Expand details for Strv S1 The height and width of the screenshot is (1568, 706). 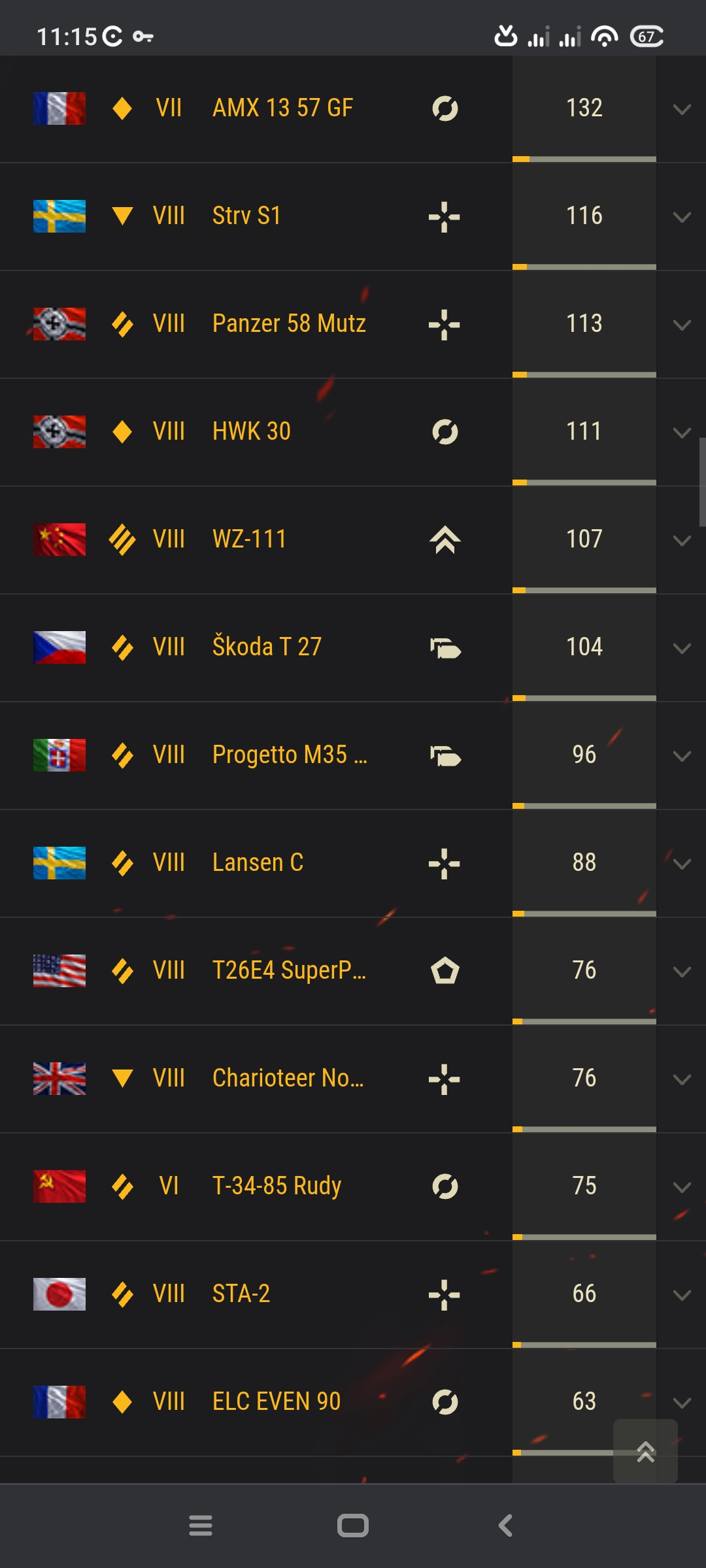[x=682, y=217]
